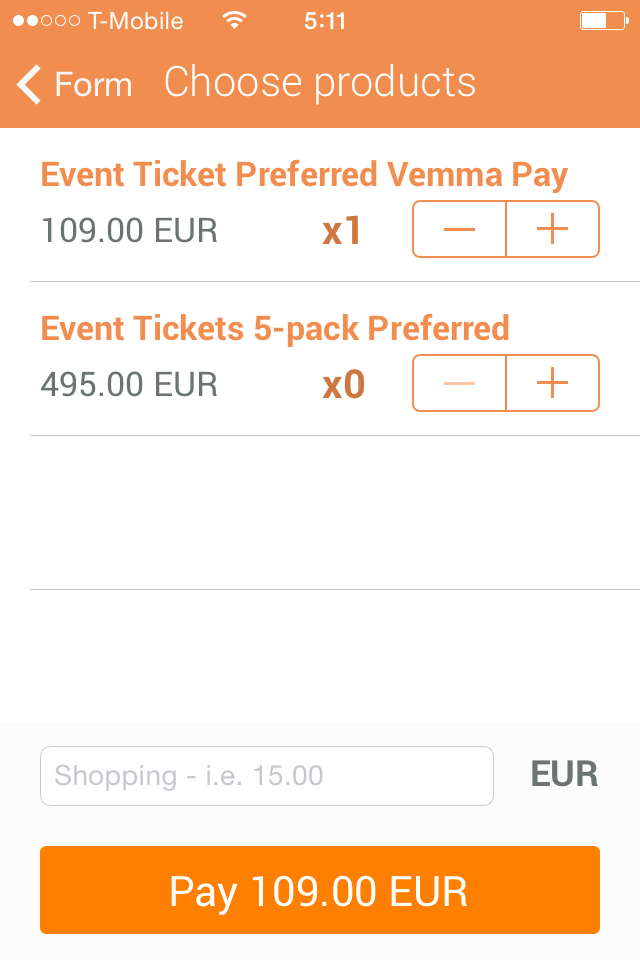Decrease quantity of Event Ticket Preferred Vemma Pay

[x=459, y=229]
